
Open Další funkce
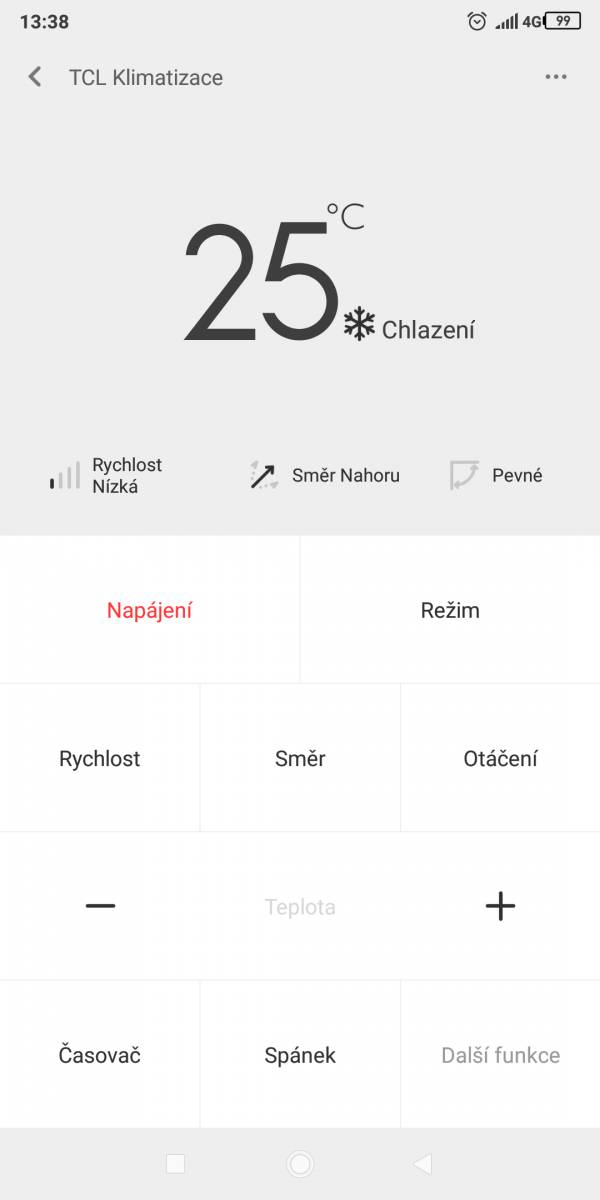pyautogui.click(x=500, y=1054)
